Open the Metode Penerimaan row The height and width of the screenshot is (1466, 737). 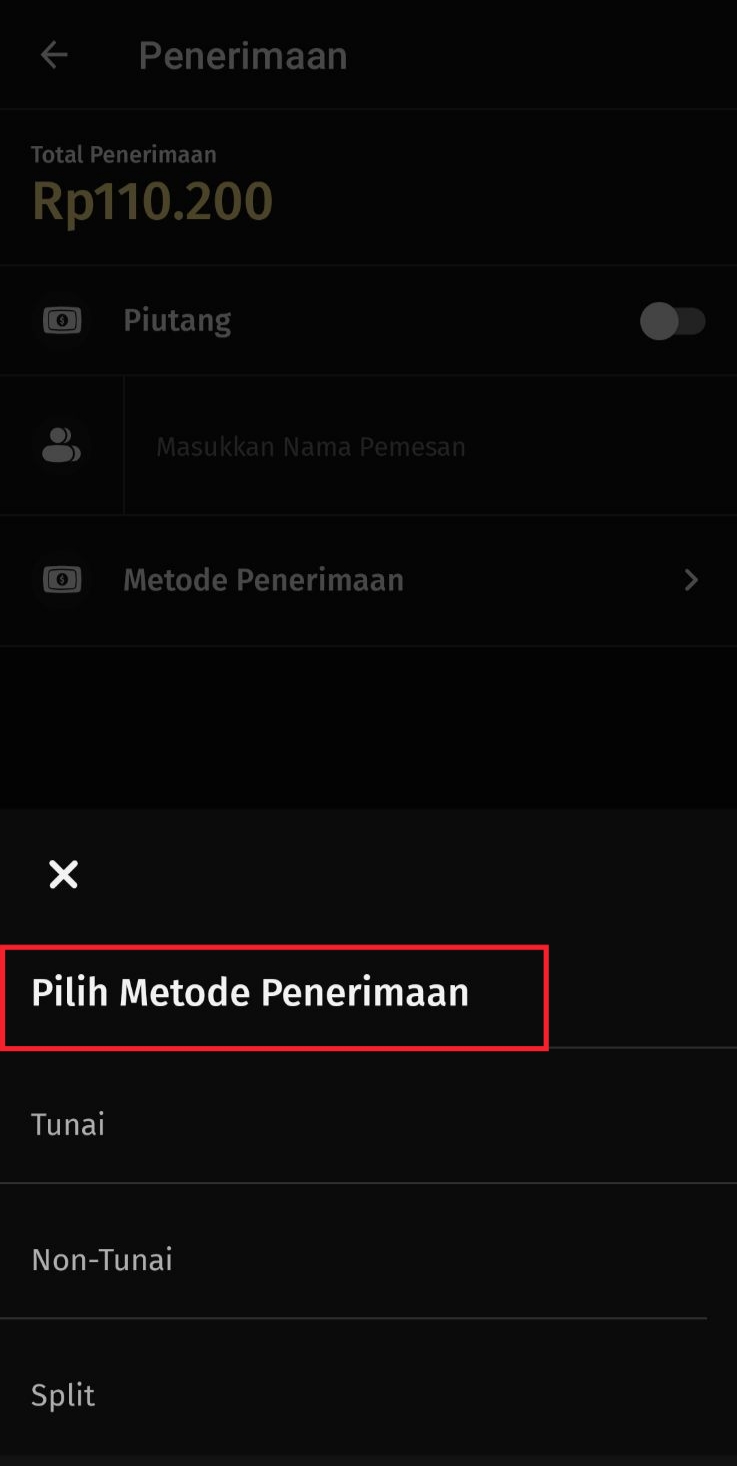368,580
